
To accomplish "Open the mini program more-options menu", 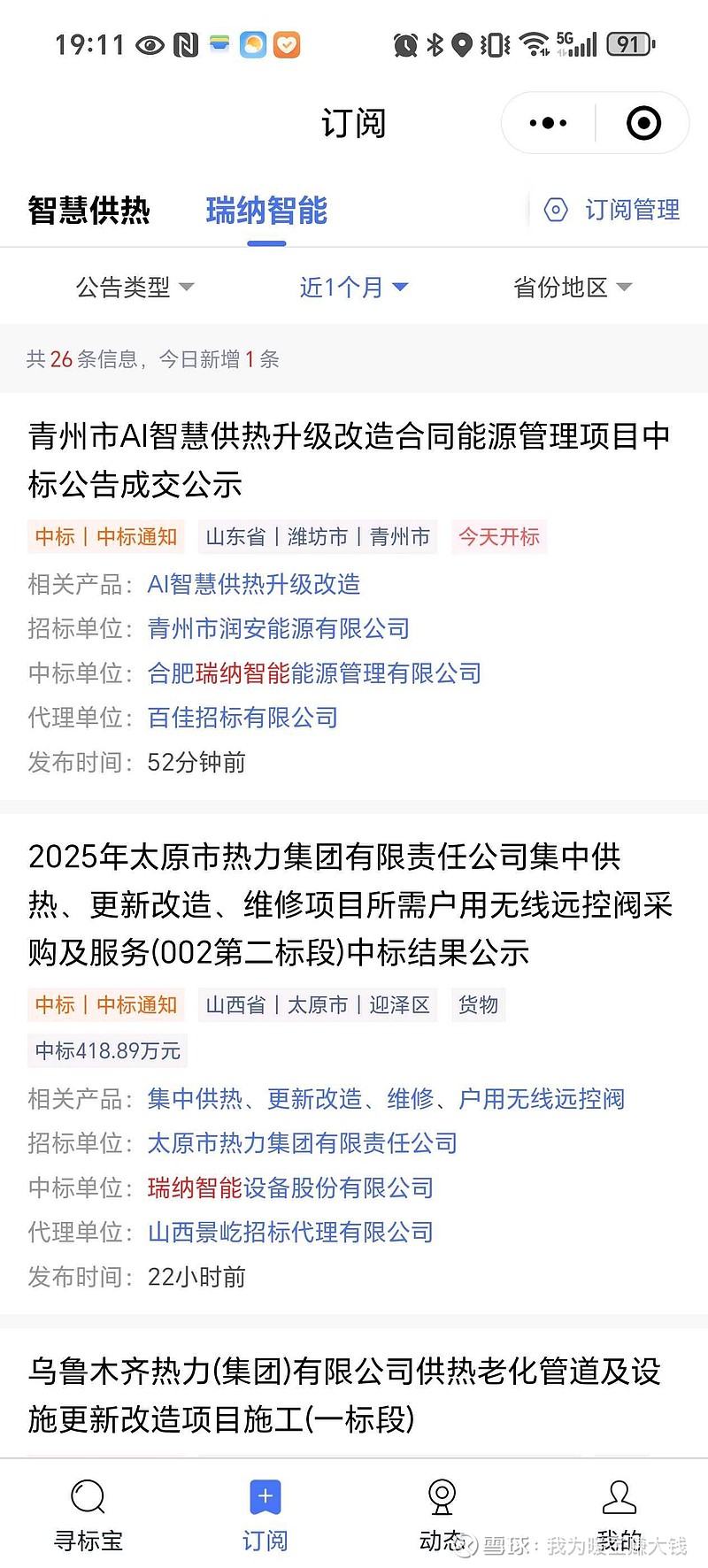I will pos(548,123).
